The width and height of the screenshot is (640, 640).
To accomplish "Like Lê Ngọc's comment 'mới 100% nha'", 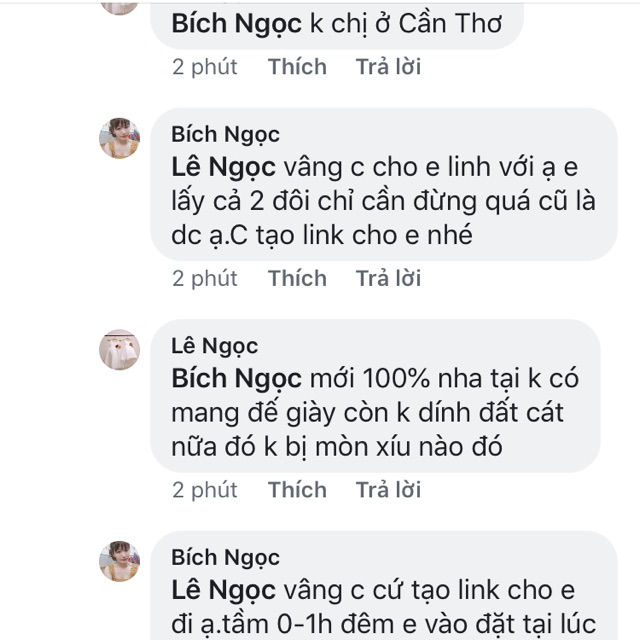I will click(297, 490).
